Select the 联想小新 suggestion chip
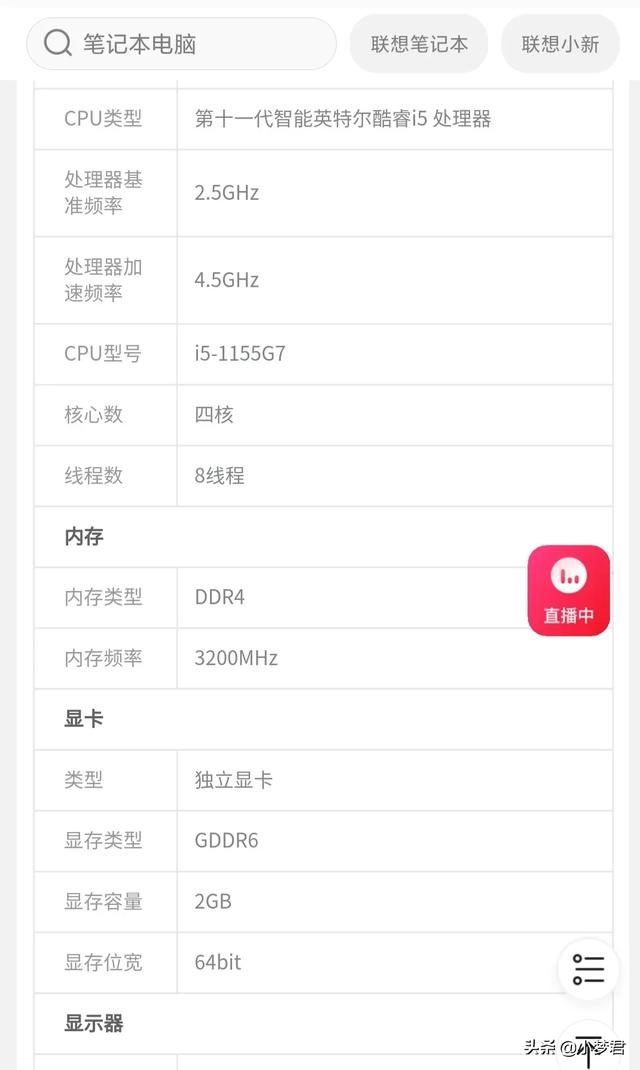 560,44
